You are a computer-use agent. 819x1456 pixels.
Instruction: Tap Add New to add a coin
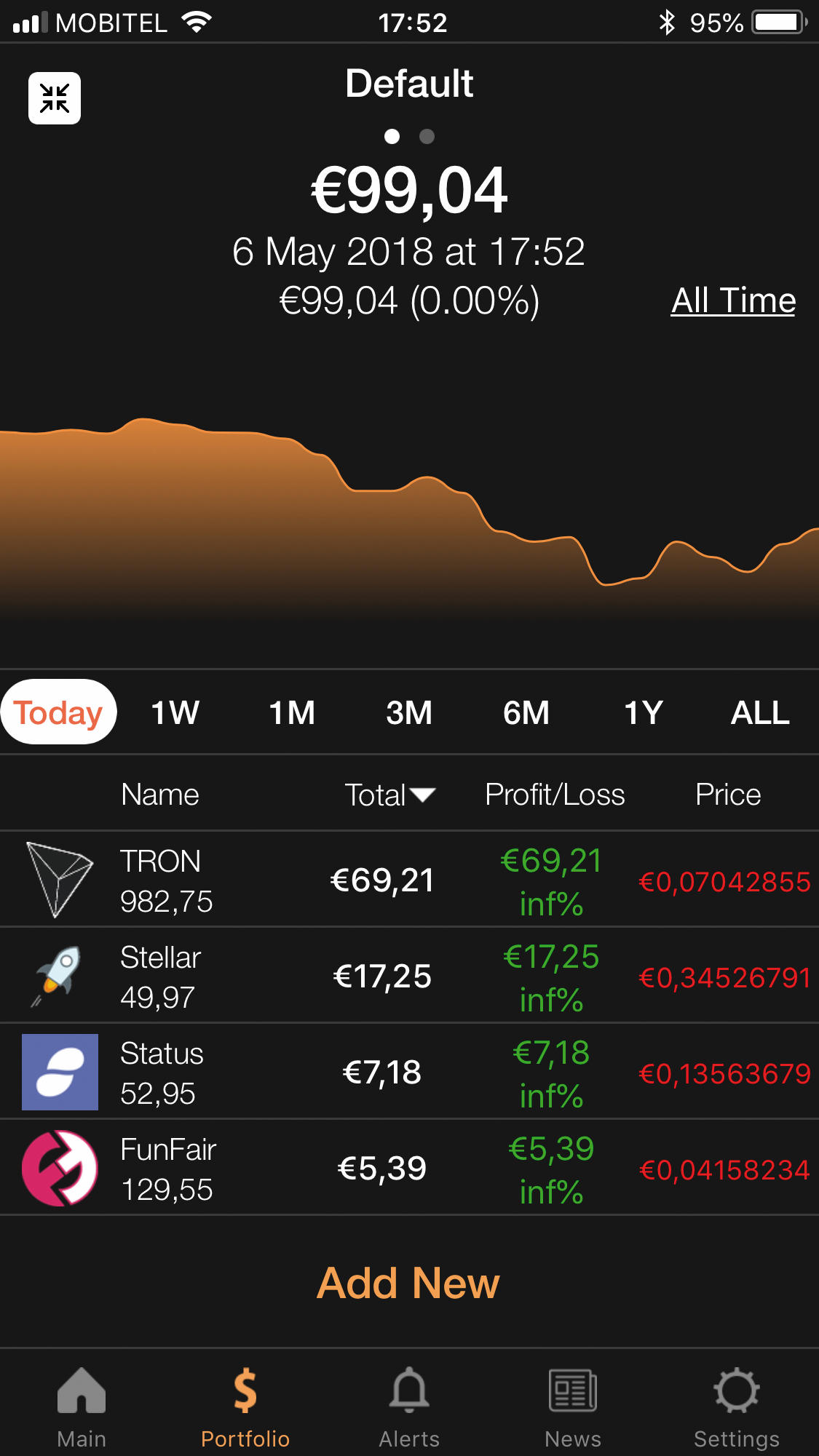tap(408, 1282)
